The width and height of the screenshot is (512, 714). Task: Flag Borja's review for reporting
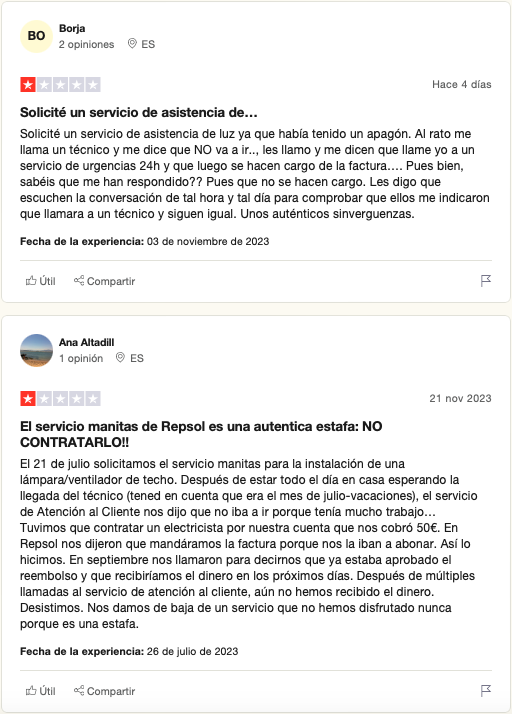pos(486,280)
